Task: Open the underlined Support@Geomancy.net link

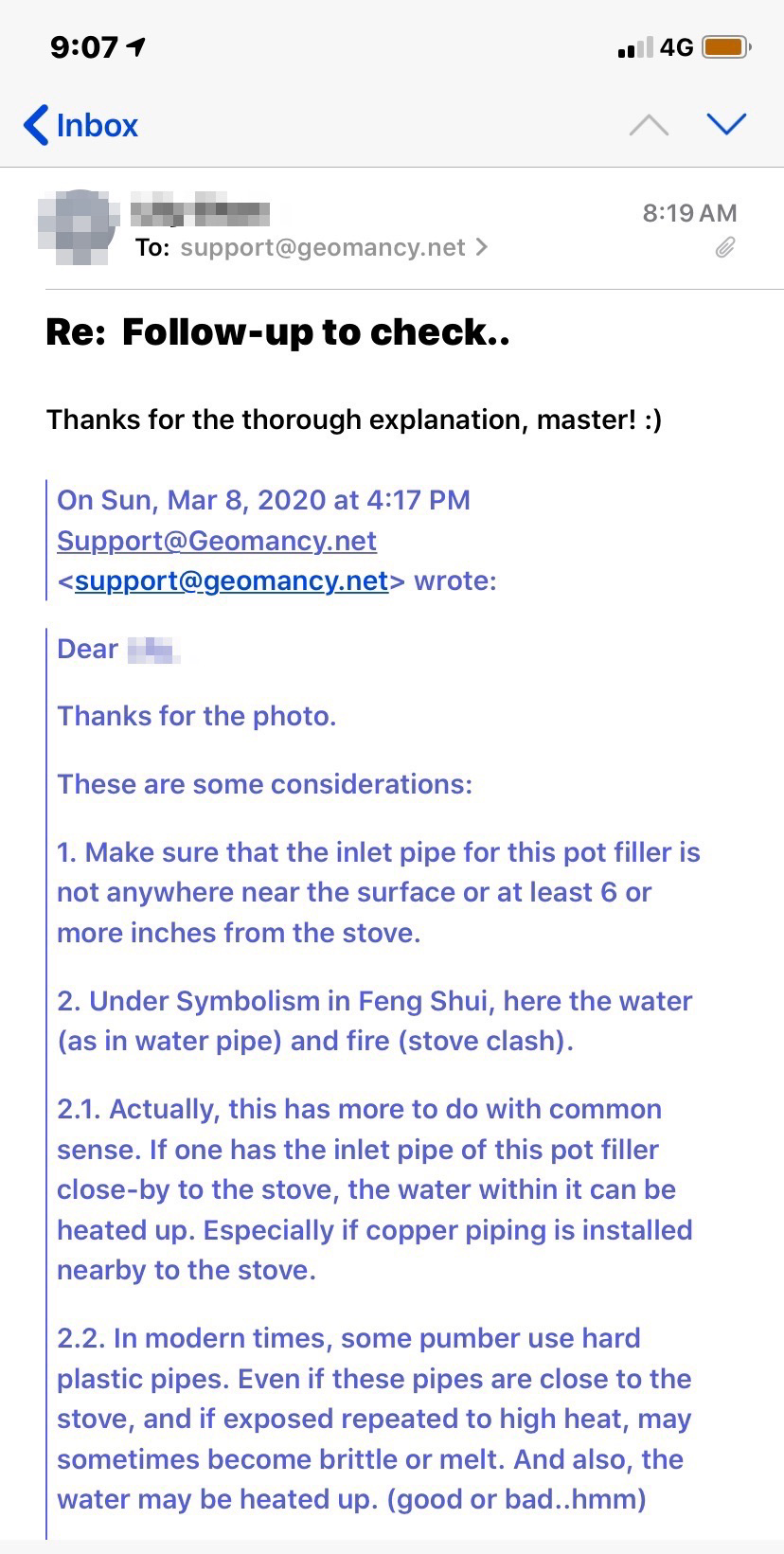Action: point(217,541)
